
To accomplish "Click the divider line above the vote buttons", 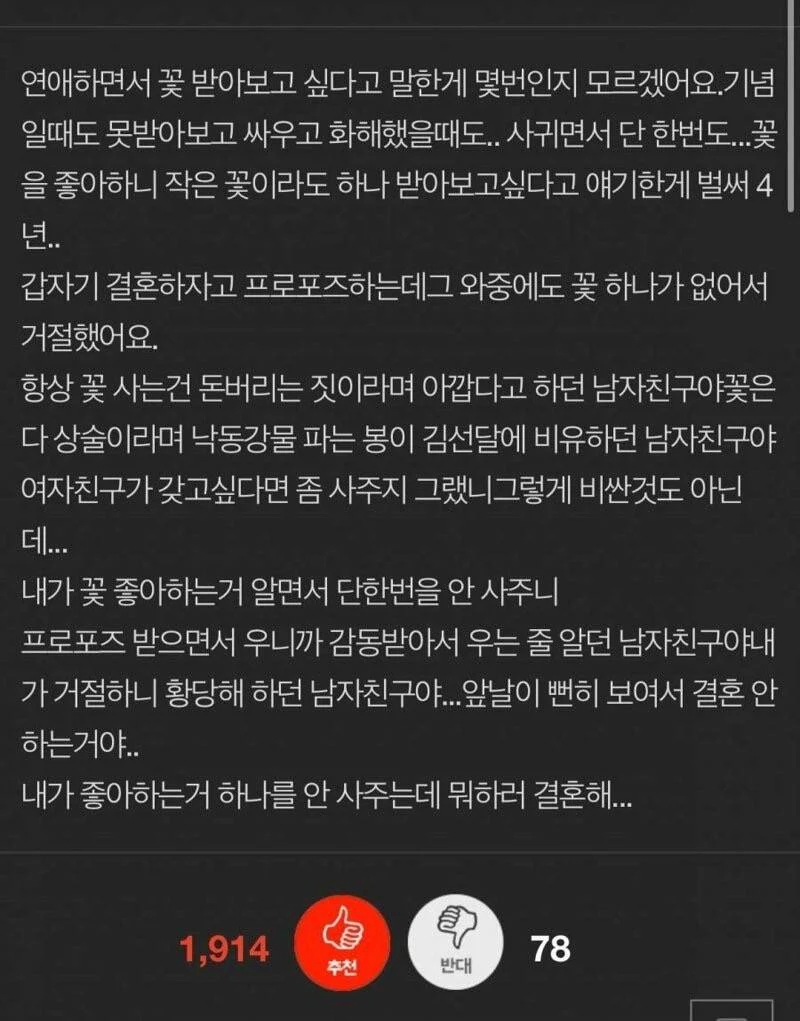I will [400, 850].
